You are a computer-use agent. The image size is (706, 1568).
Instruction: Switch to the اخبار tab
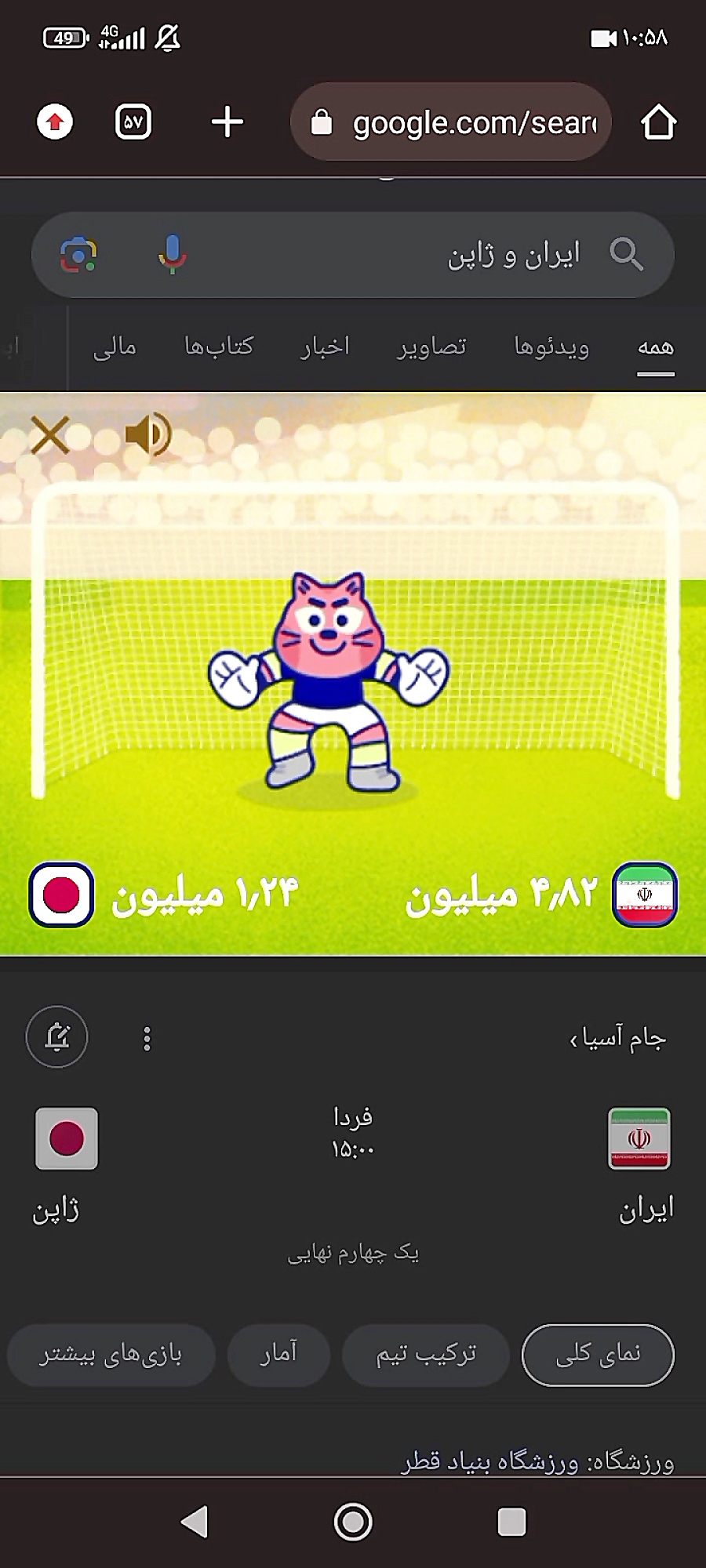pyautogui.click(x=325, y=347)
